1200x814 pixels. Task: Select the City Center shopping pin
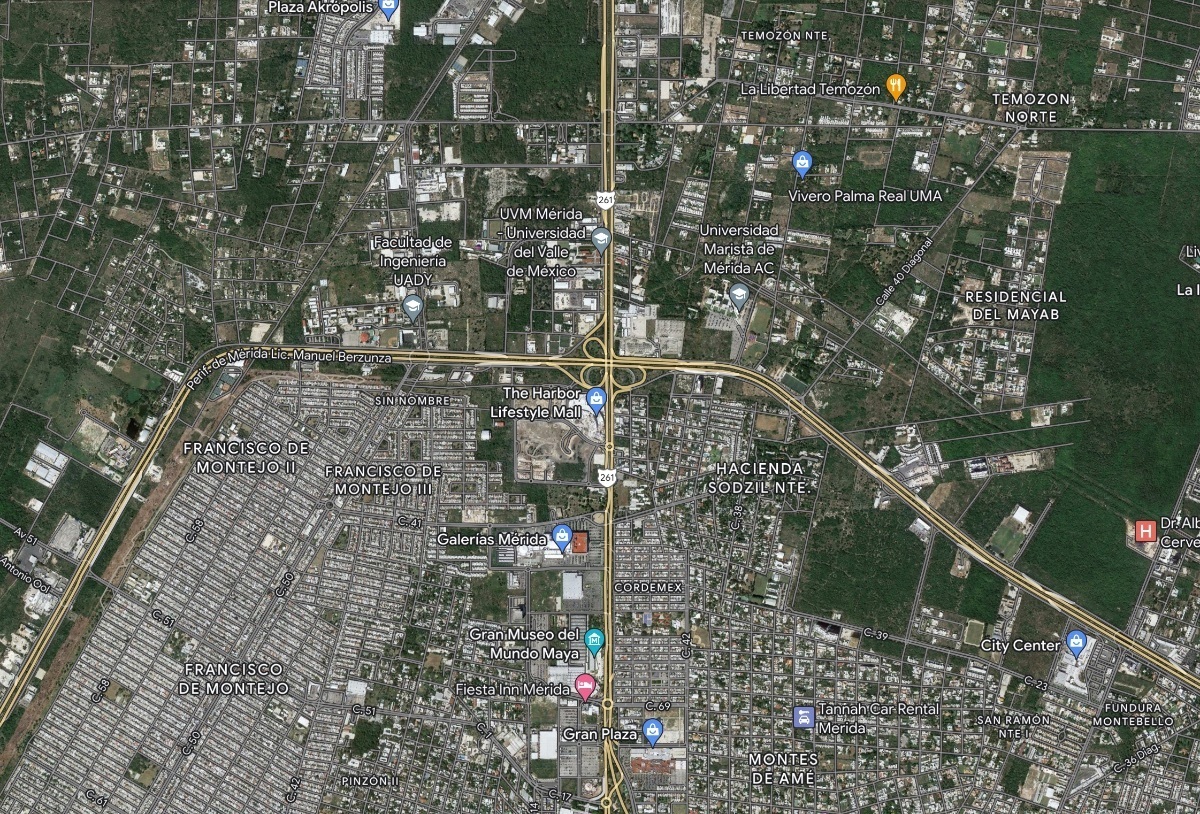[x=1076, y=641]
